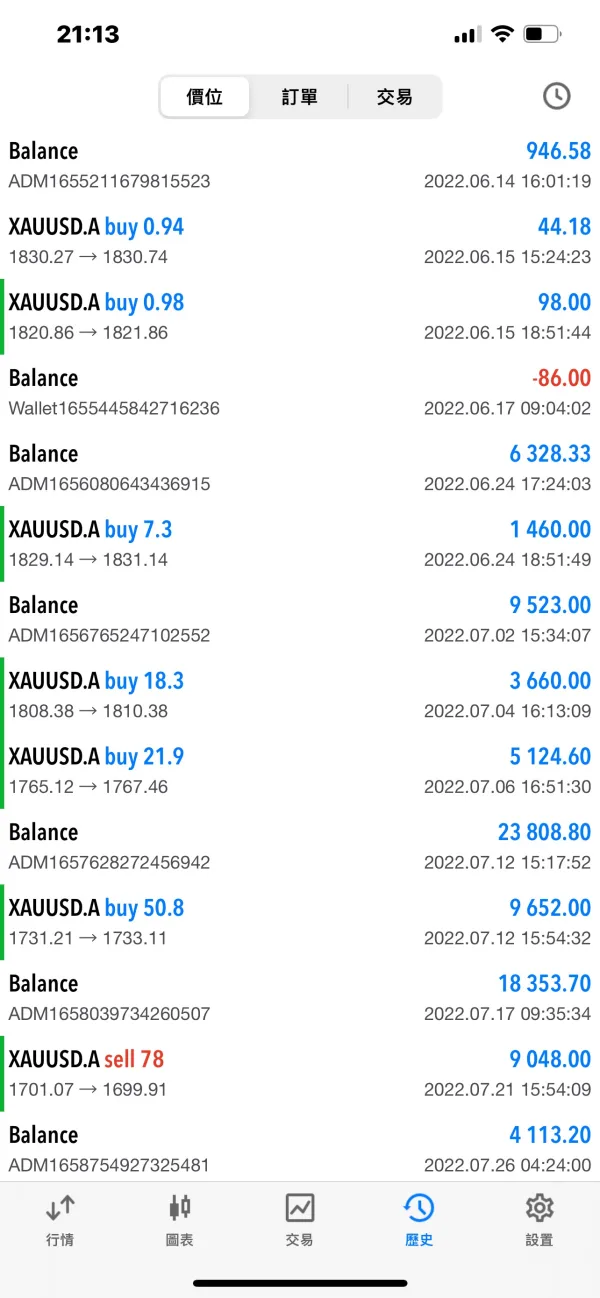Expand the XAUUSD.A buy 0.94 trade
600x1298 pixels.
click(x=300, y=241)
